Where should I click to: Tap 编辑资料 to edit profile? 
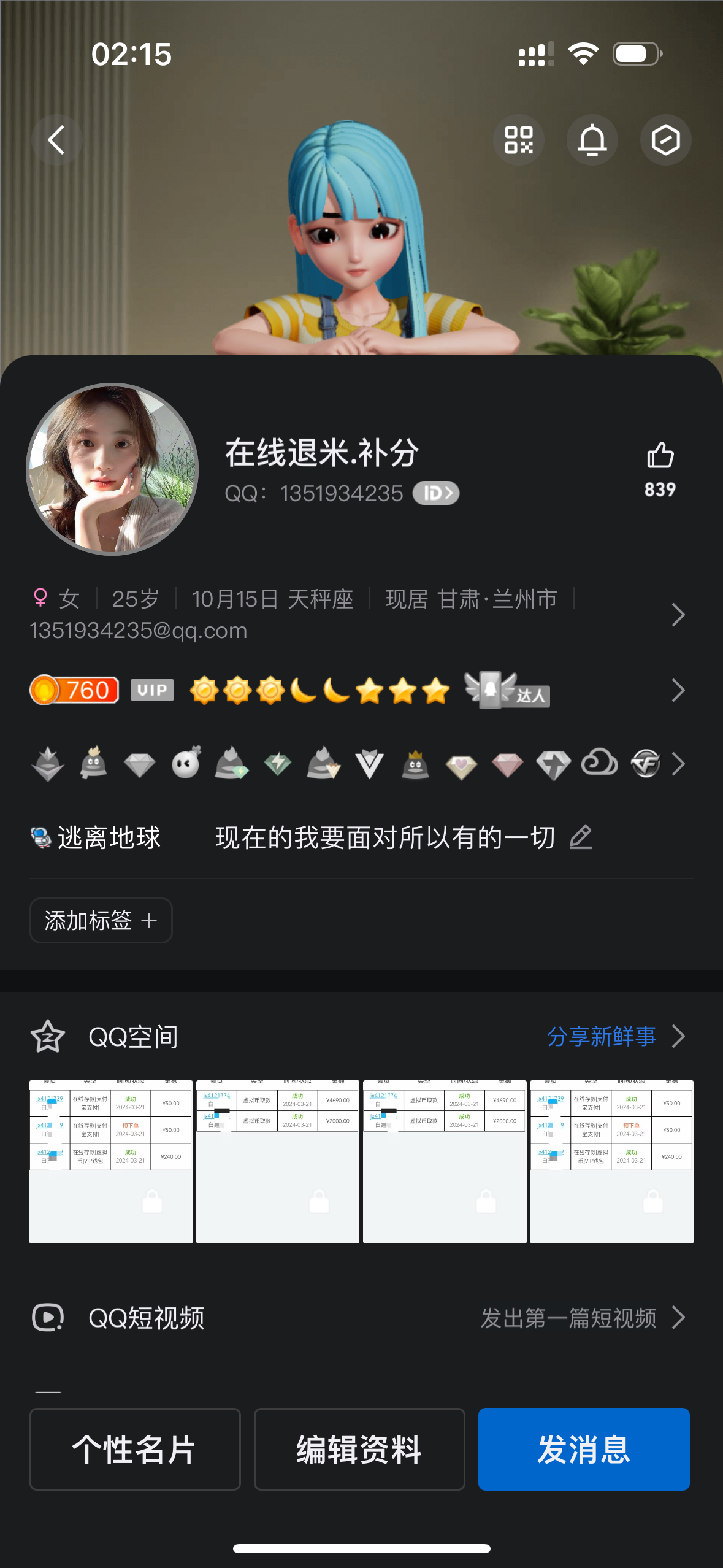tap(359, 1449)
